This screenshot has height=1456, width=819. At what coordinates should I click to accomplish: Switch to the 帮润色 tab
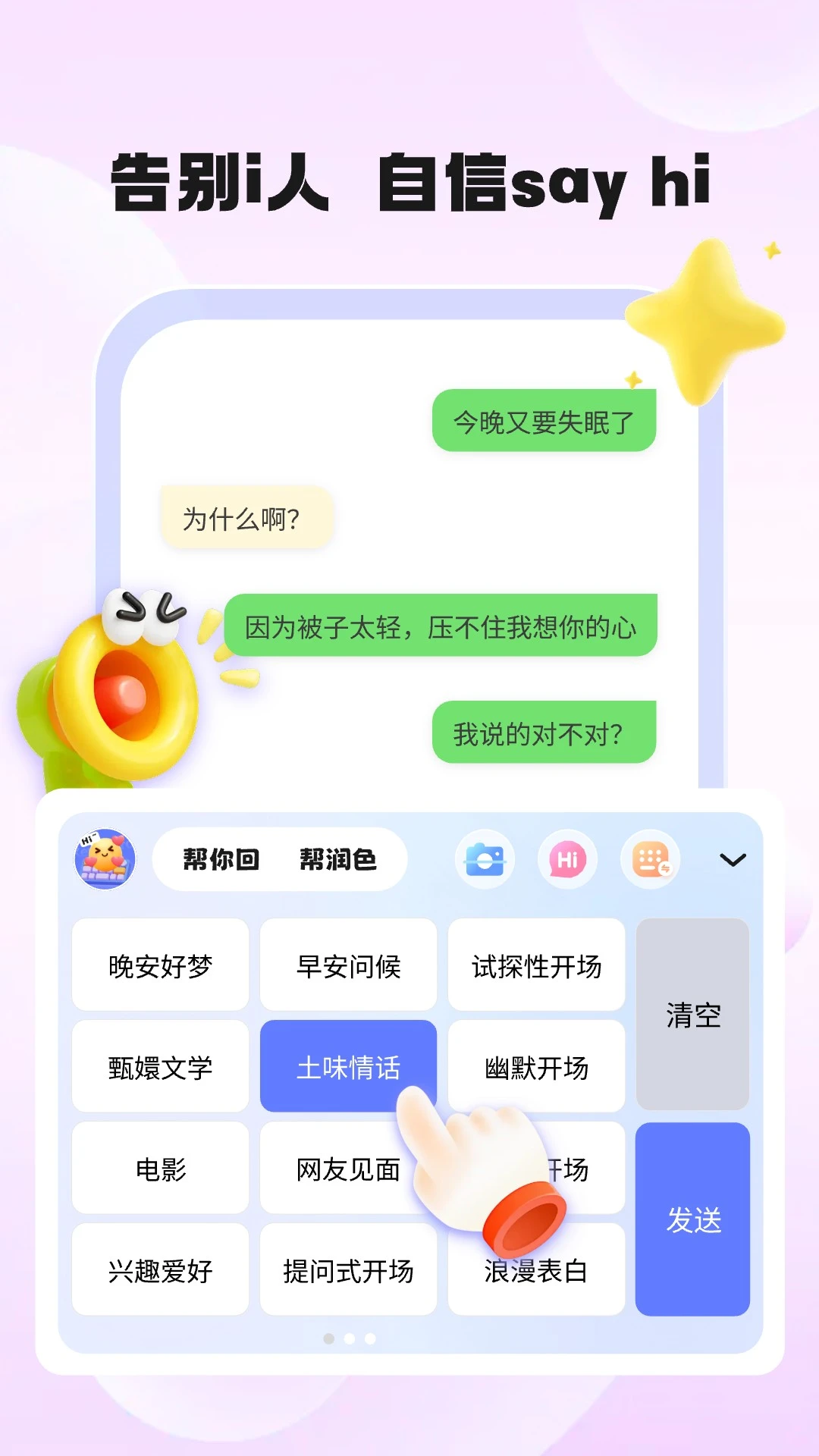(x=336, y=859)
